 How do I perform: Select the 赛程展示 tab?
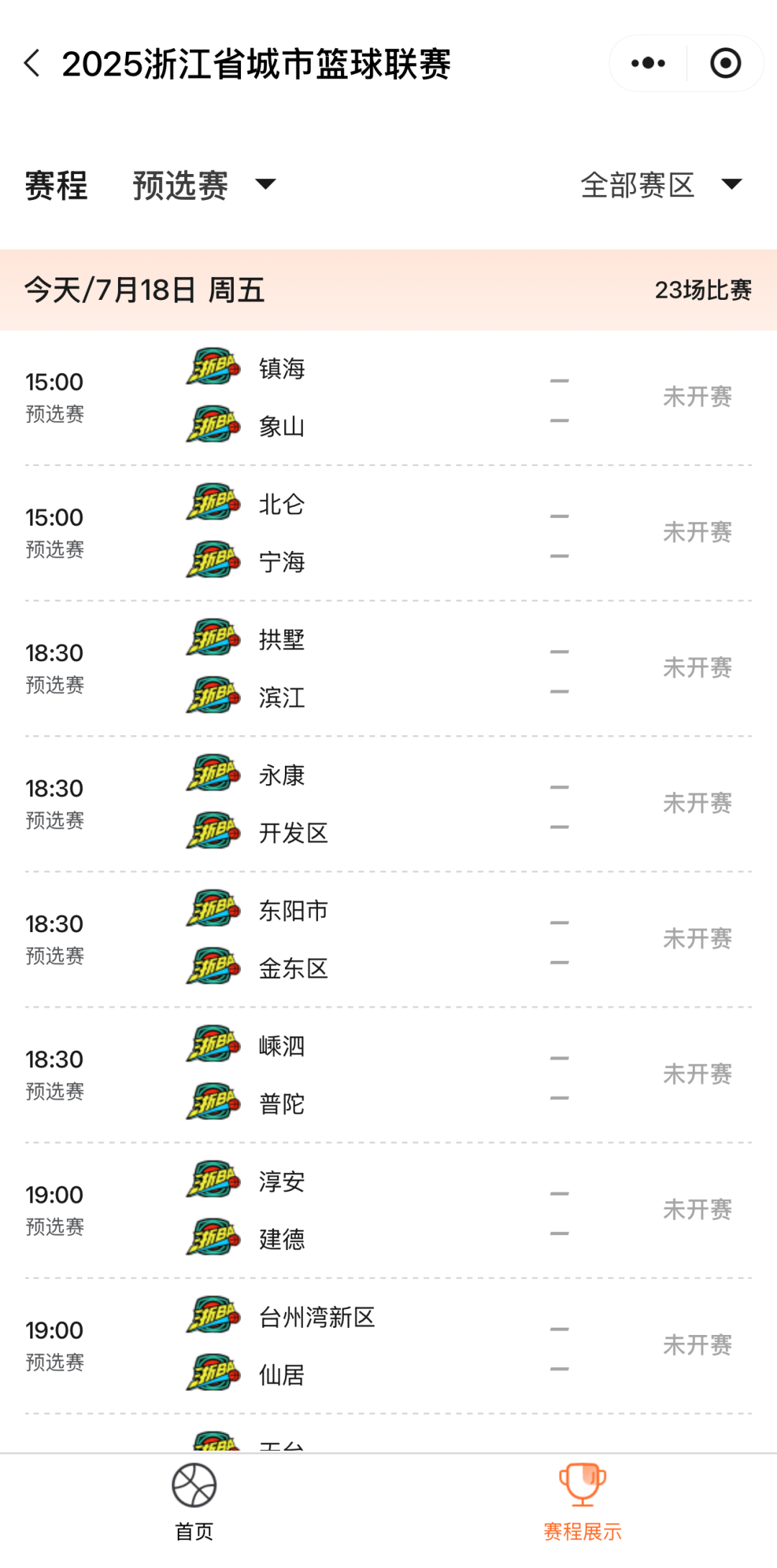pos(583,1502)
